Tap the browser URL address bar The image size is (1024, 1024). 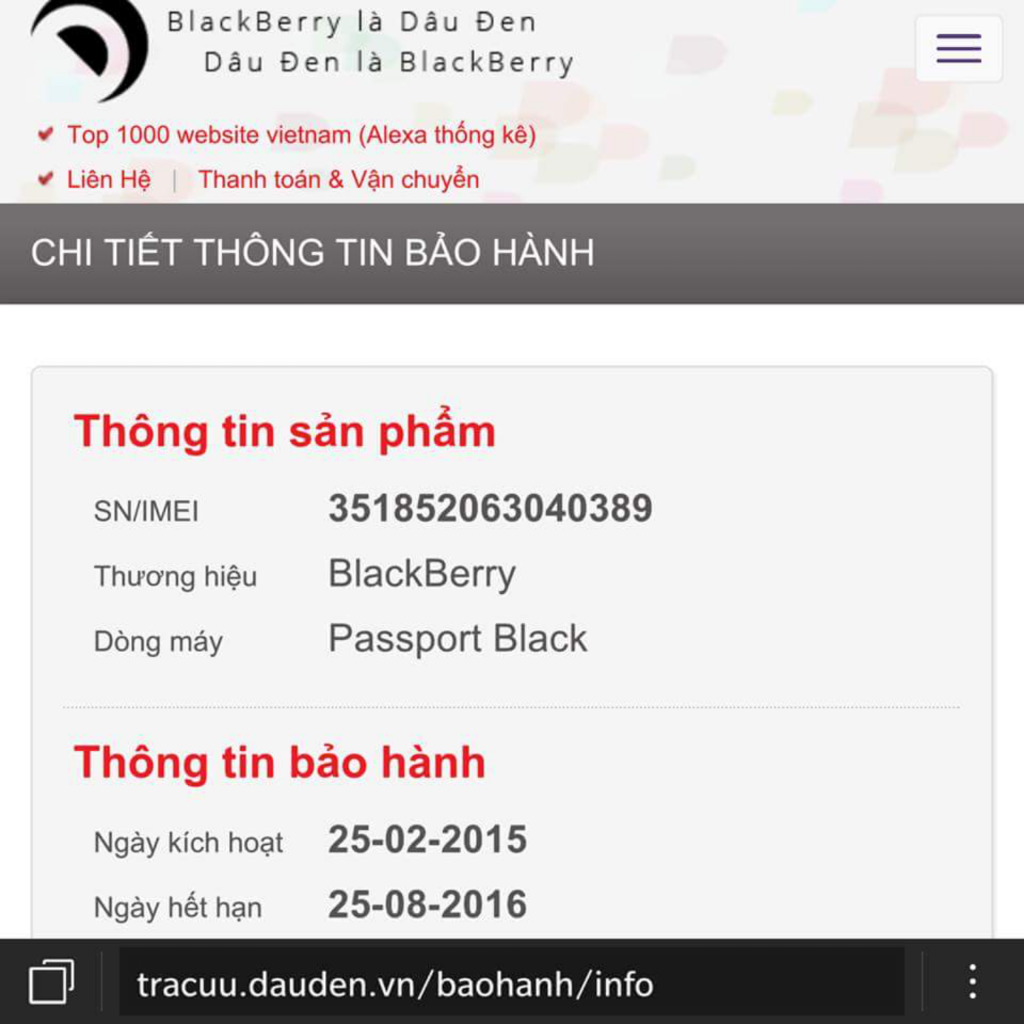[x=510, y=984]
